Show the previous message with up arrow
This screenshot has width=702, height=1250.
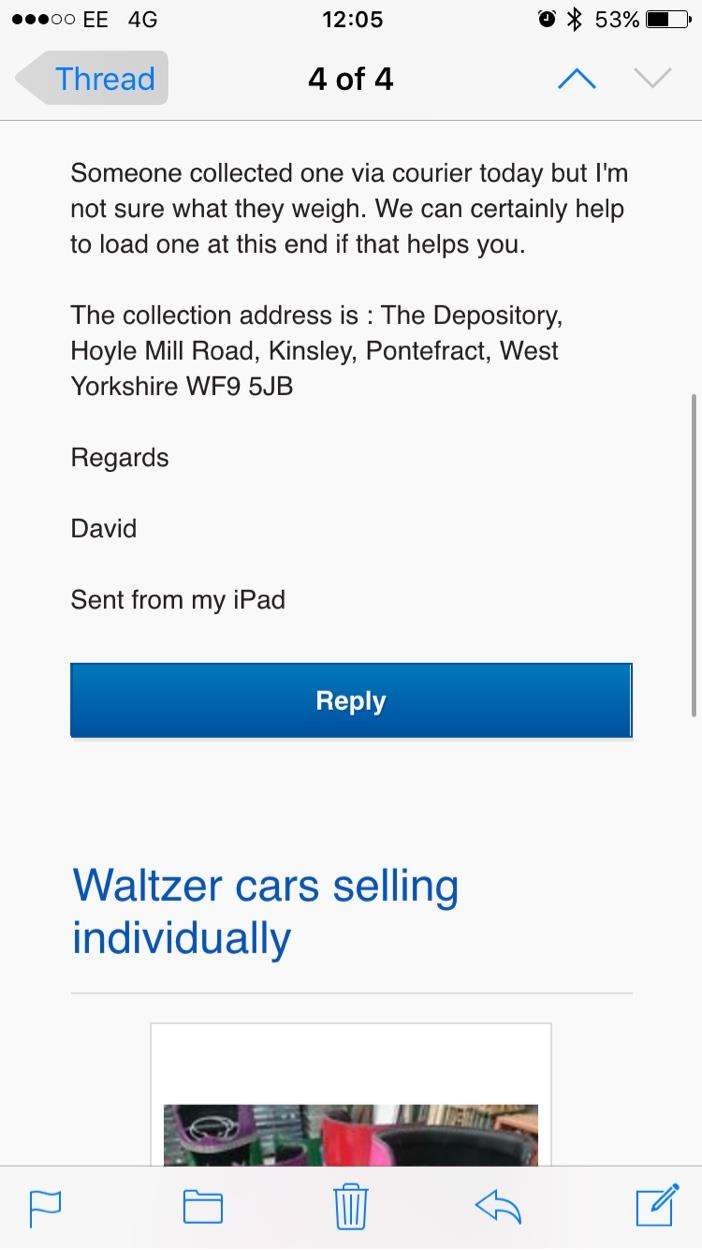click(x=577, y=79)
